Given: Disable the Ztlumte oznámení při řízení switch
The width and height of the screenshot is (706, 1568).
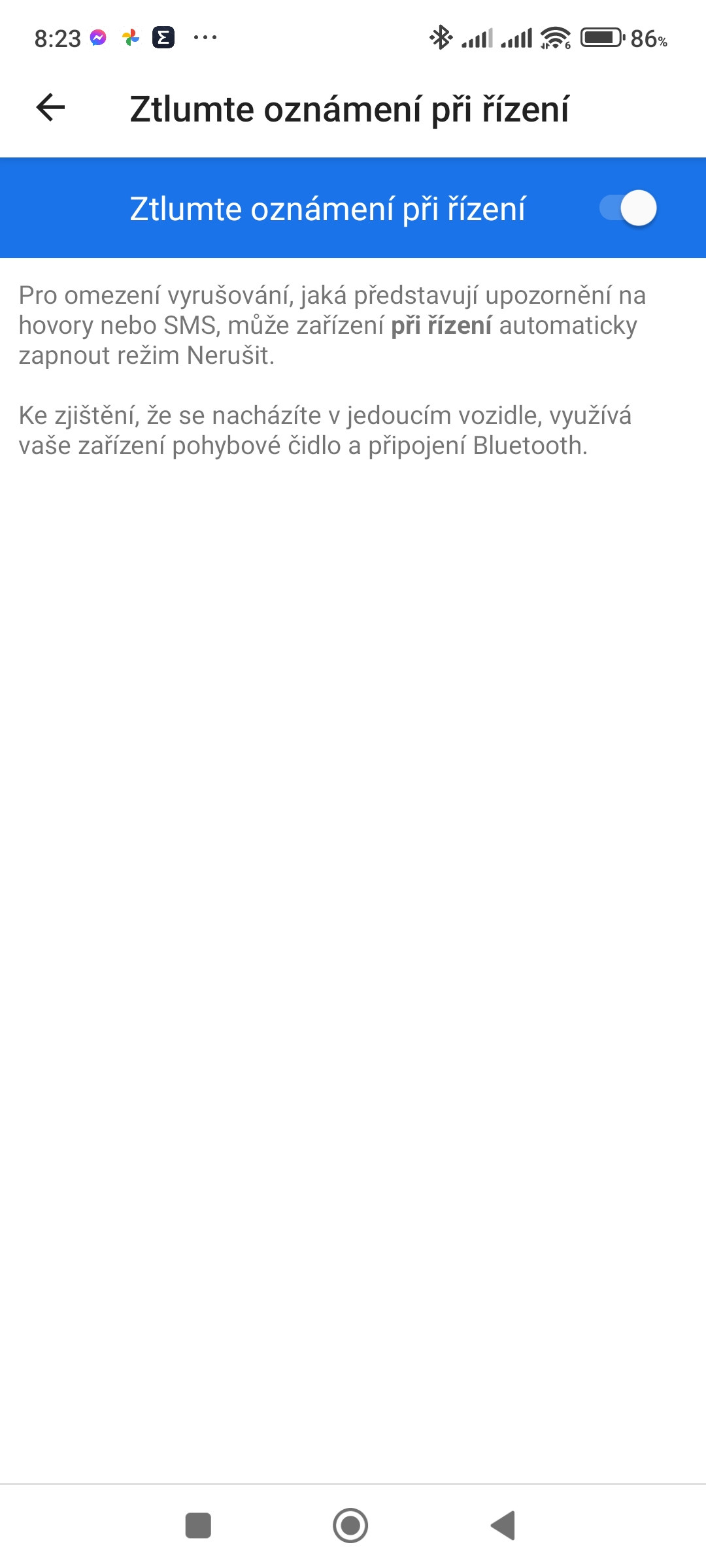Looking at the screenshot, I should pyautogui.click(x=628, y=208).
